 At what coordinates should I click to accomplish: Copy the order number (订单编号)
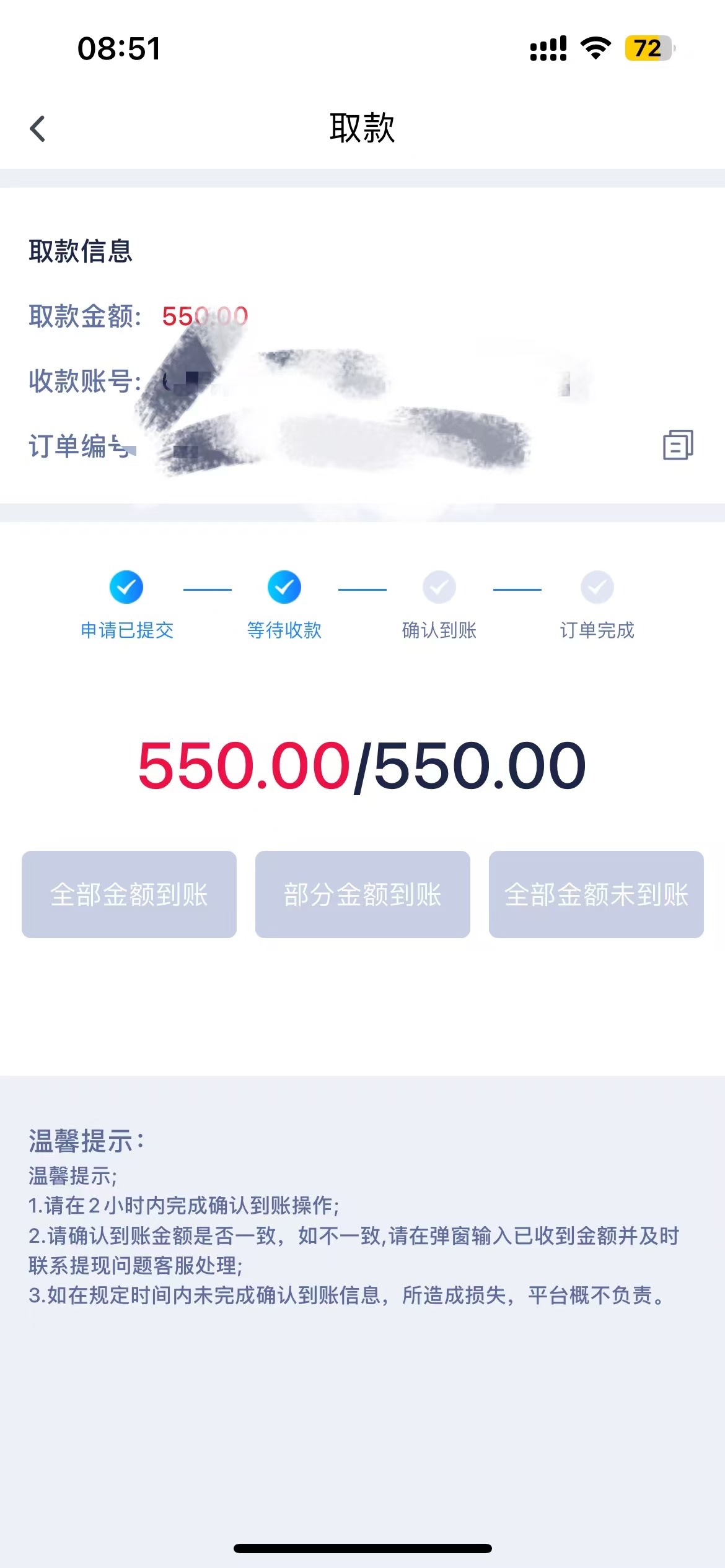[678, 445]
